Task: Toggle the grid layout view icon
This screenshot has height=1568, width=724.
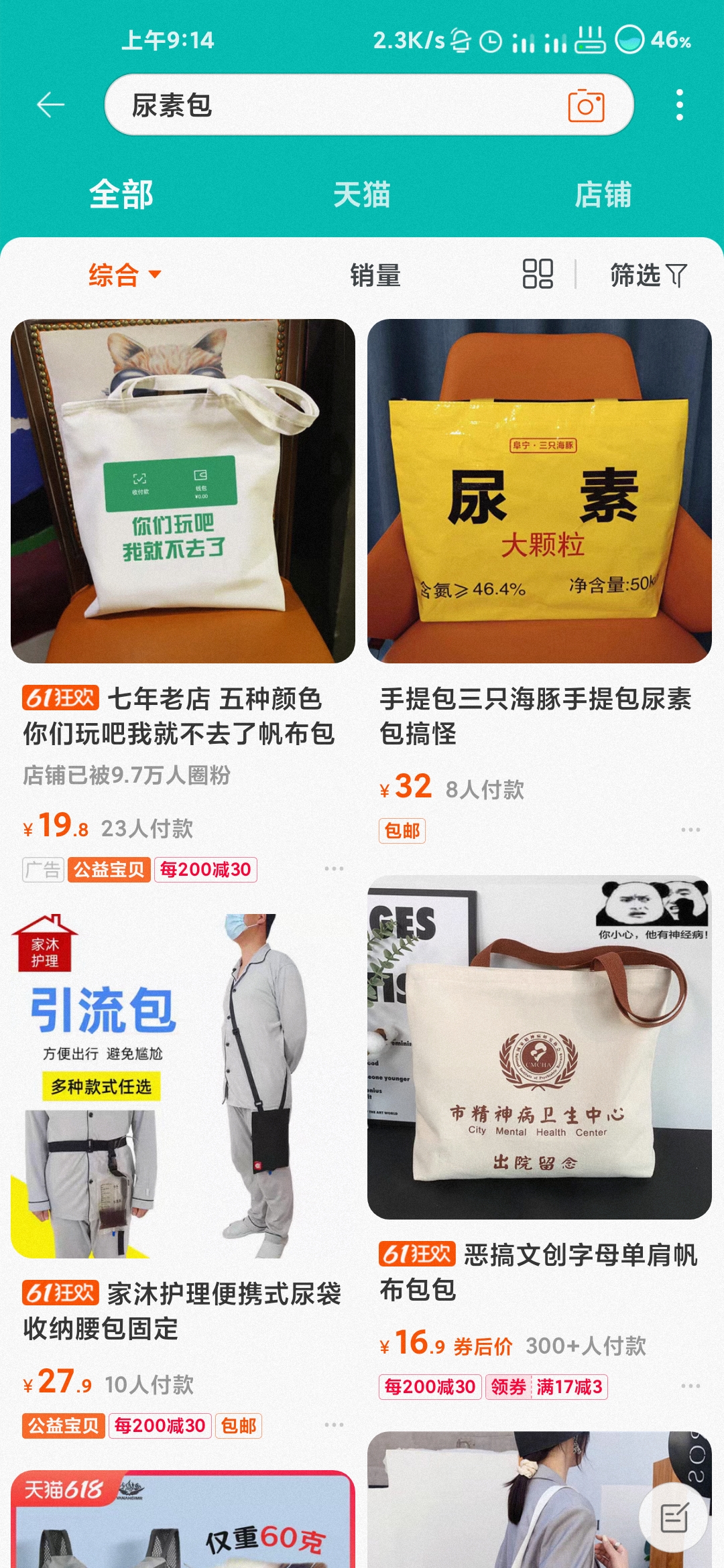Action: [x=538, y=274]
